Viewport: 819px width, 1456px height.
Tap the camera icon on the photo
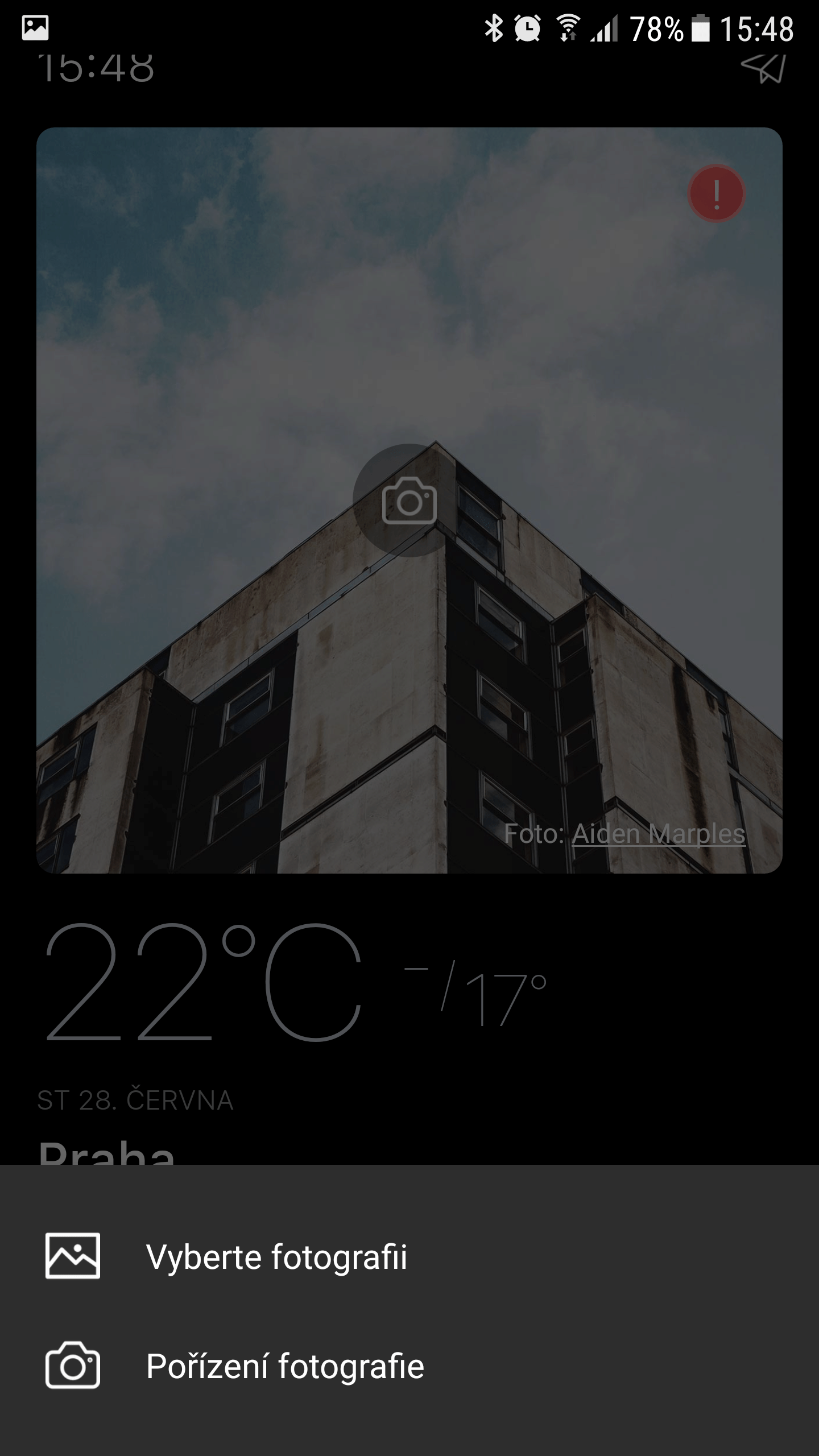coord(409,500)
